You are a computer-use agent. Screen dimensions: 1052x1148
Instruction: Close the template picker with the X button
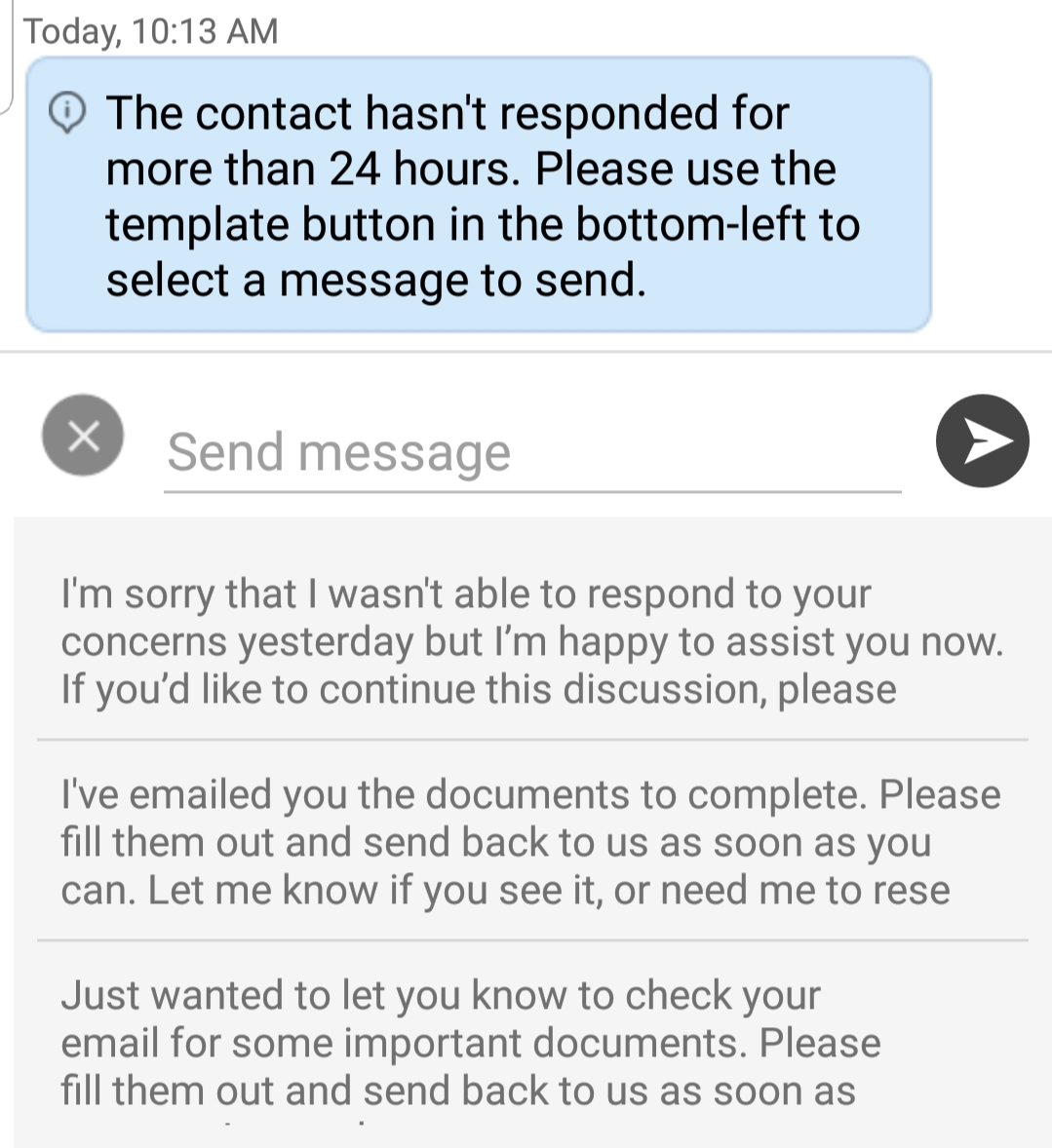83,437
